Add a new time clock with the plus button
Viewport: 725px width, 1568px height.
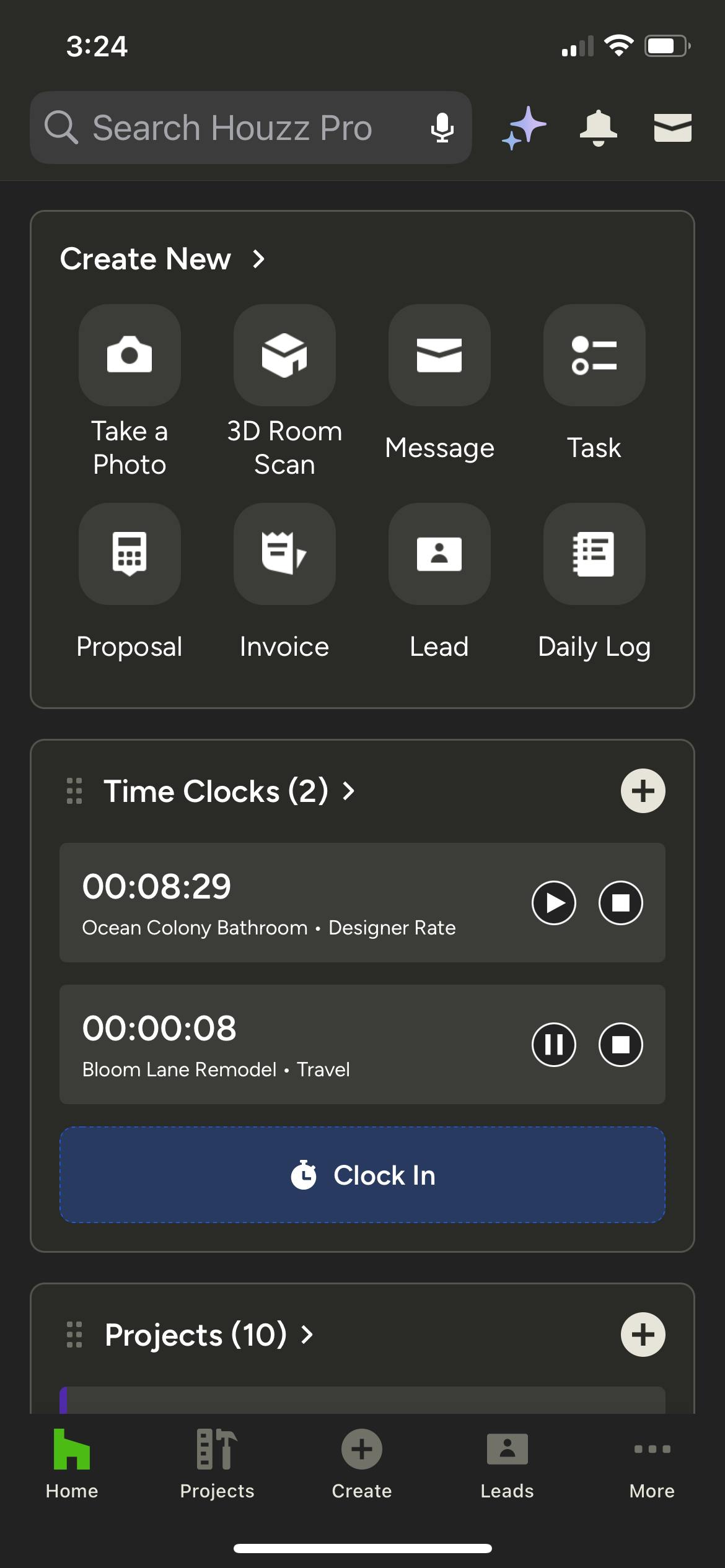click(643, 791)
